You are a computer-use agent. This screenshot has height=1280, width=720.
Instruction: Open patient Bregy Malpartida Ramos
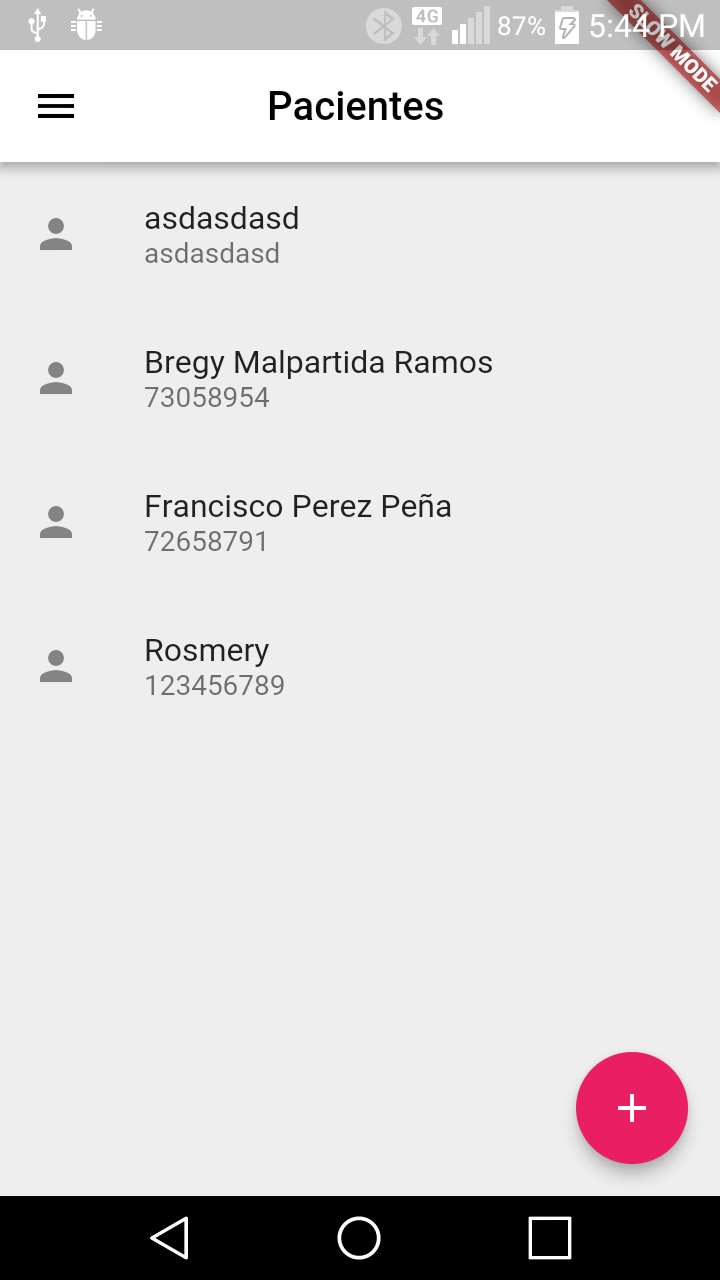360,378
